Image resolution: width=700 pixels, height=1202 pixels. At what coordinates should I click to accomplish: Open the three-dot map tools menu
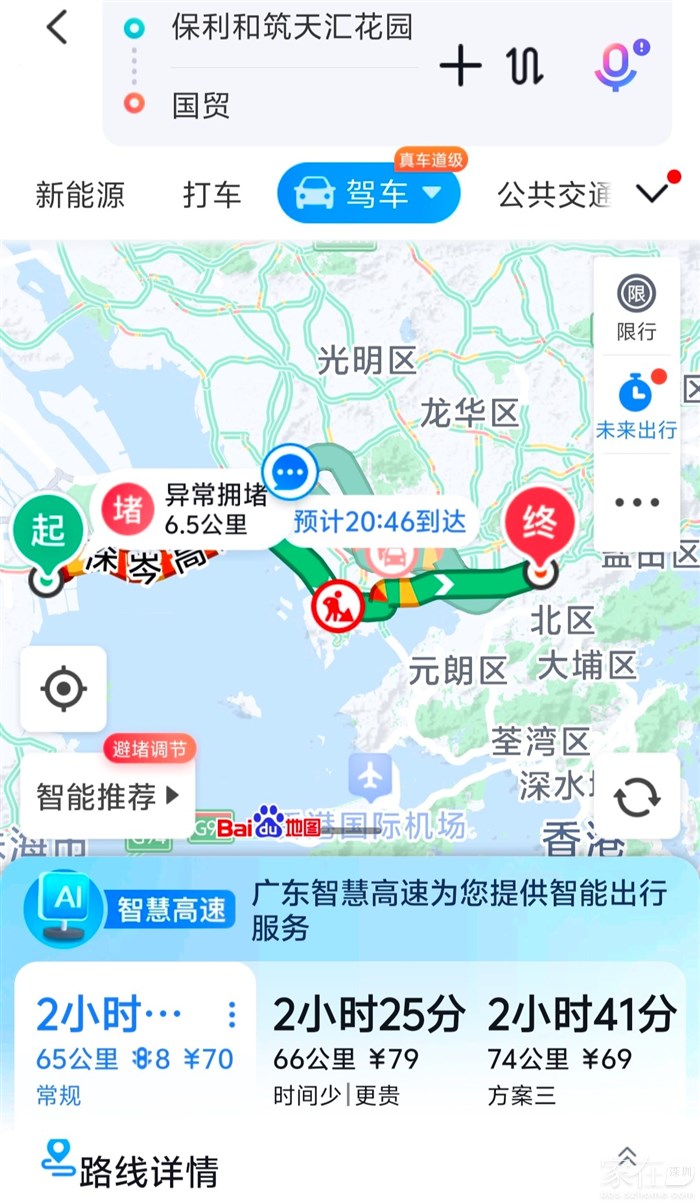pos(636,502)
